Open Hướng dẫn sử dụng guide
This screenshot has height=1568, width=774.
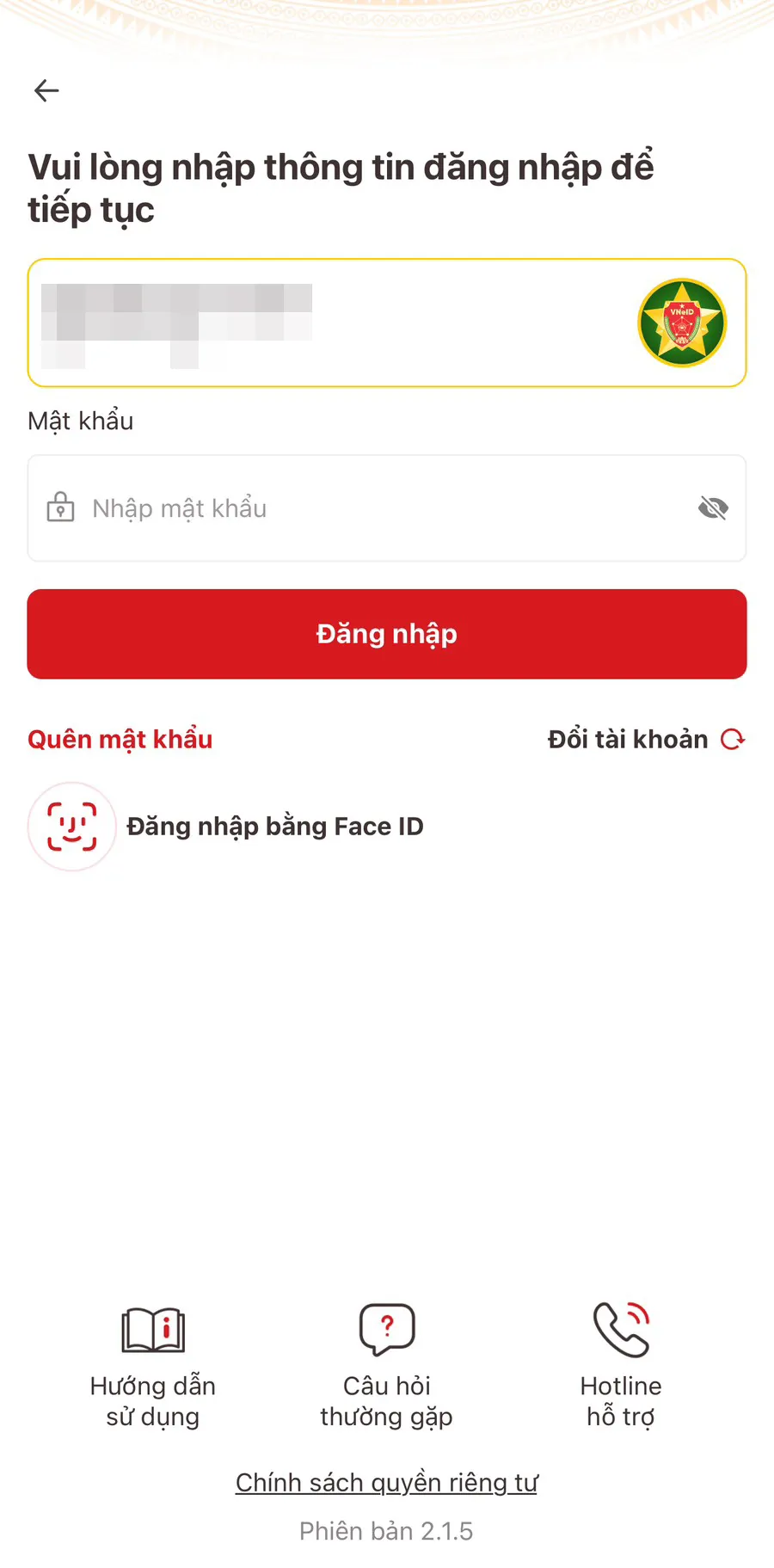point(153,1366)
